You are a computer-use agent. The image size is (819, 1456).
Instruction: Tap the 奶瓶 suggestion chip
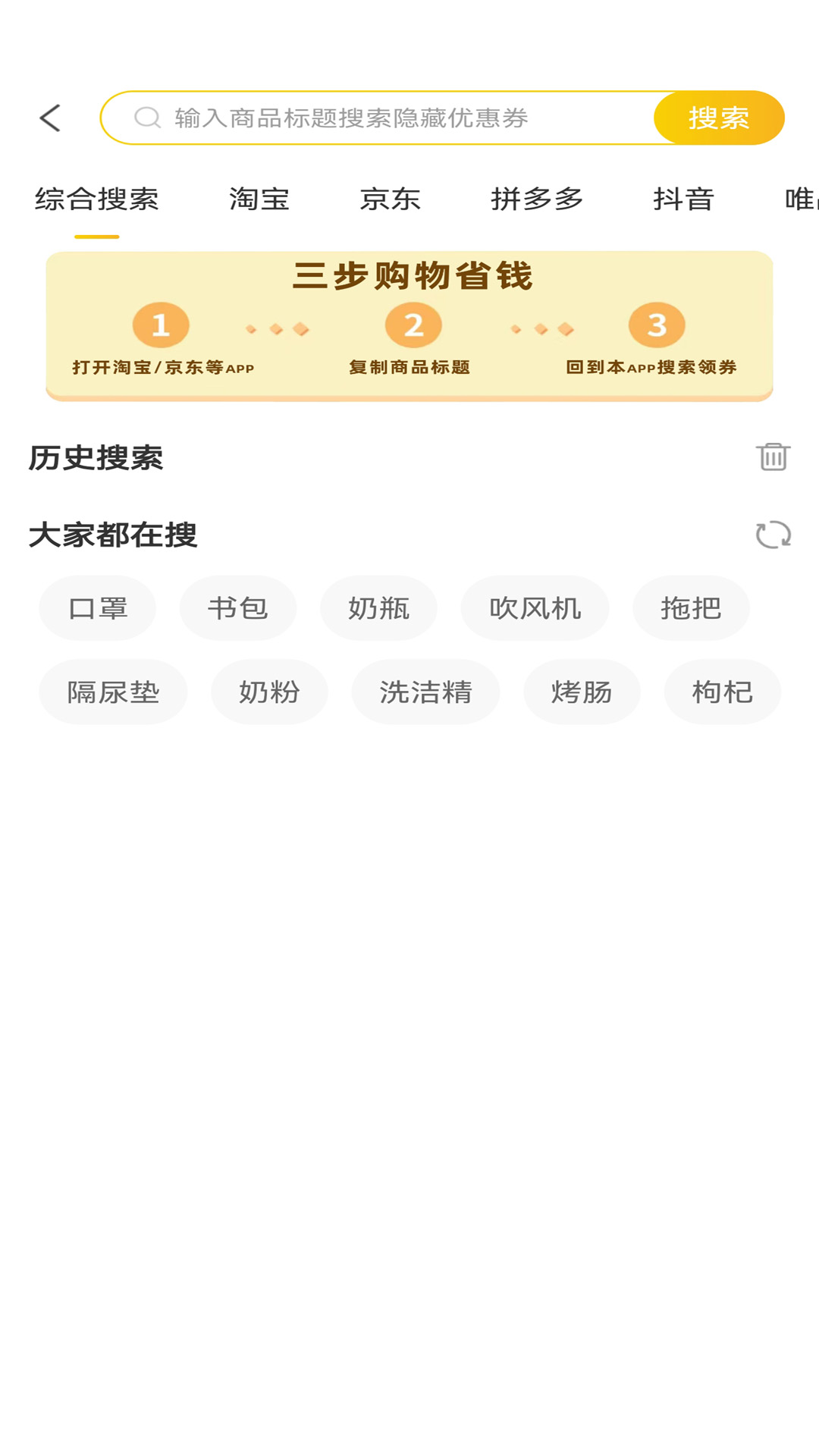(378, 608)
